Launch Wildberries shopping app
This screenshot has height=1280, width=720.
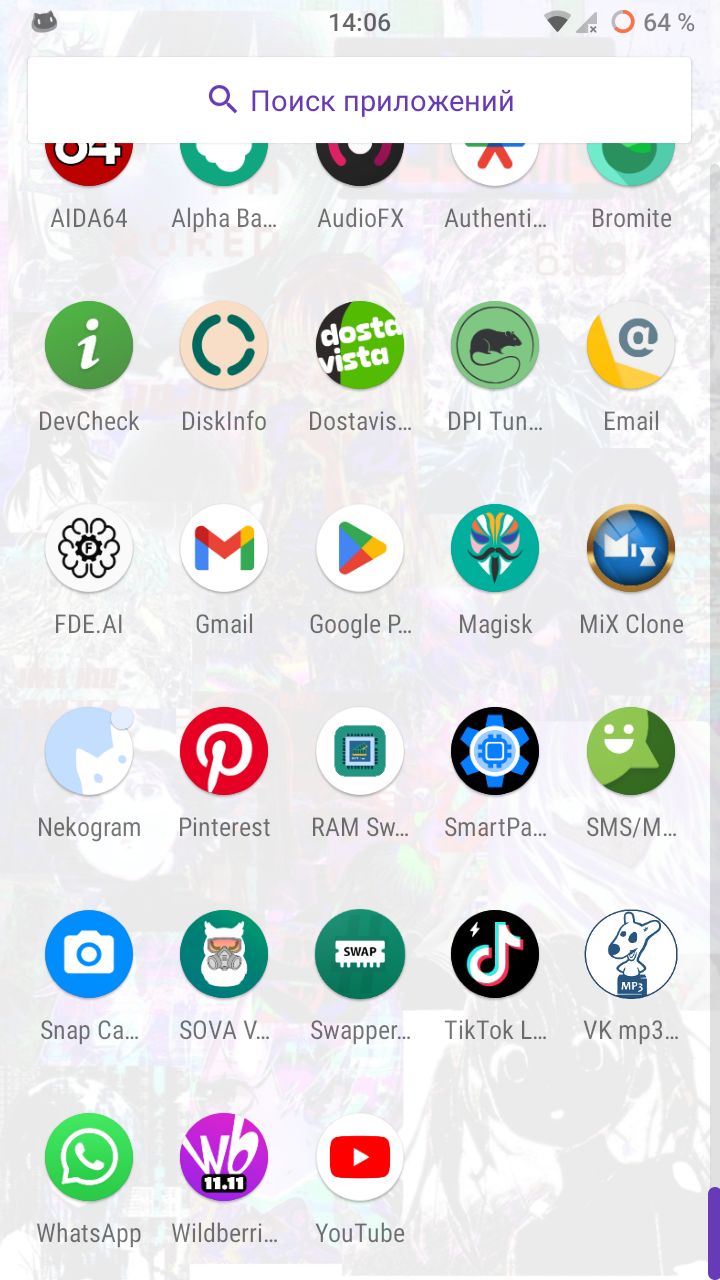pyautogui.click(x=224, y=1157)
